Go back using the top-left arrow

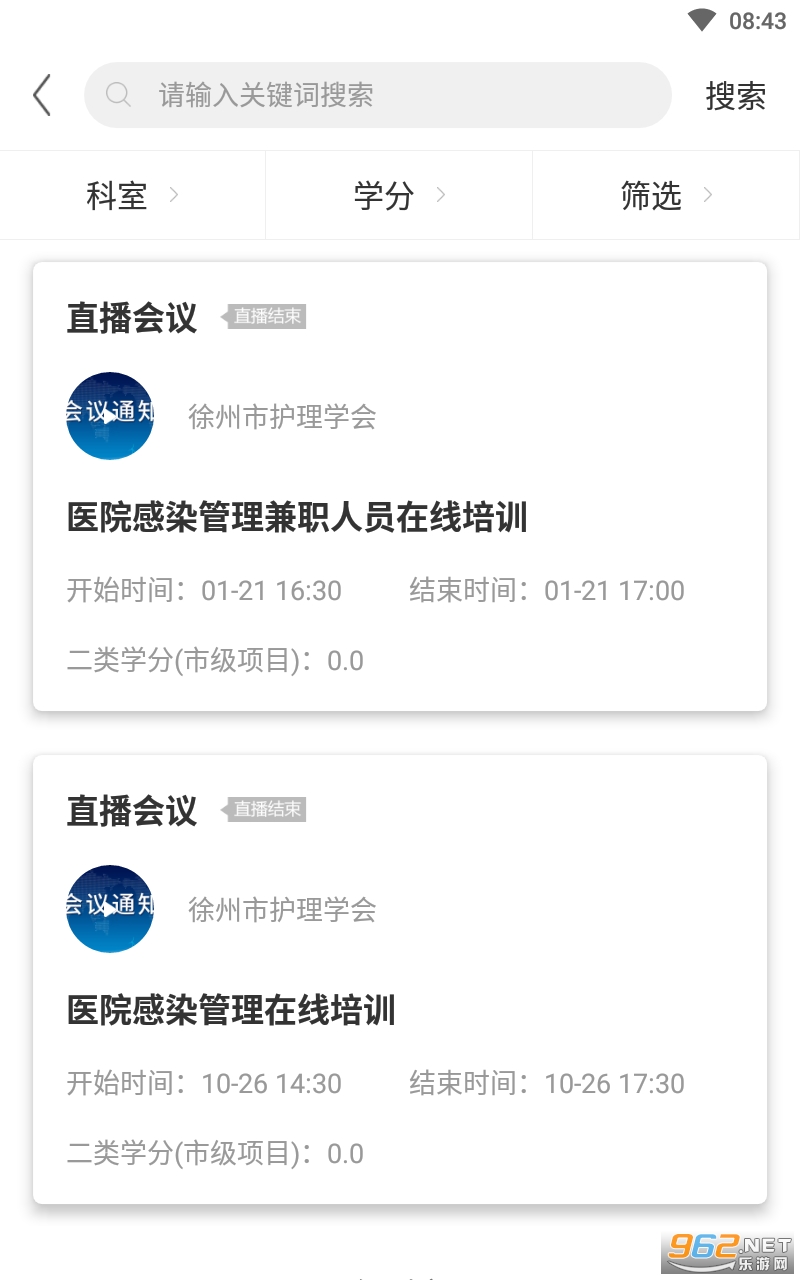(42, 96)
